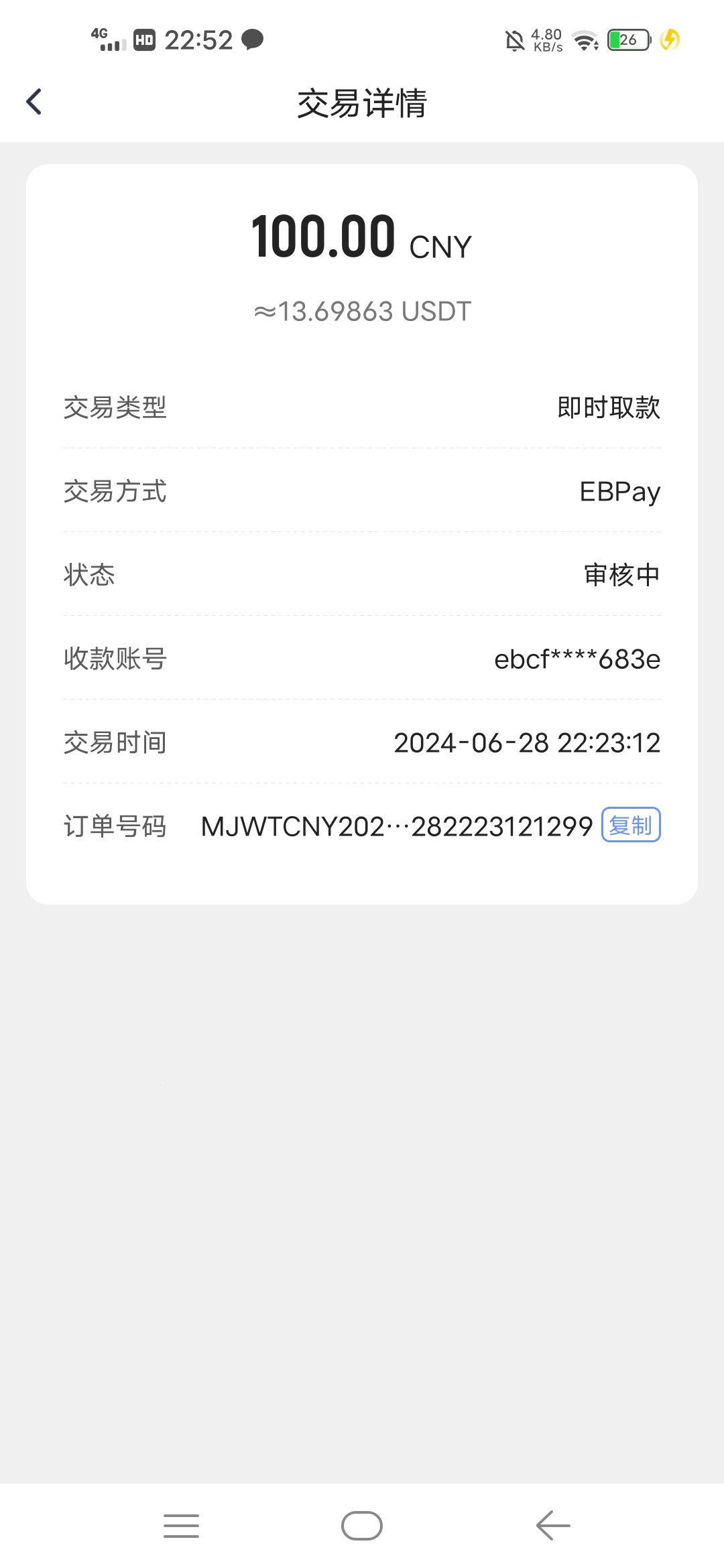Copy the order number with 复制

631,825
